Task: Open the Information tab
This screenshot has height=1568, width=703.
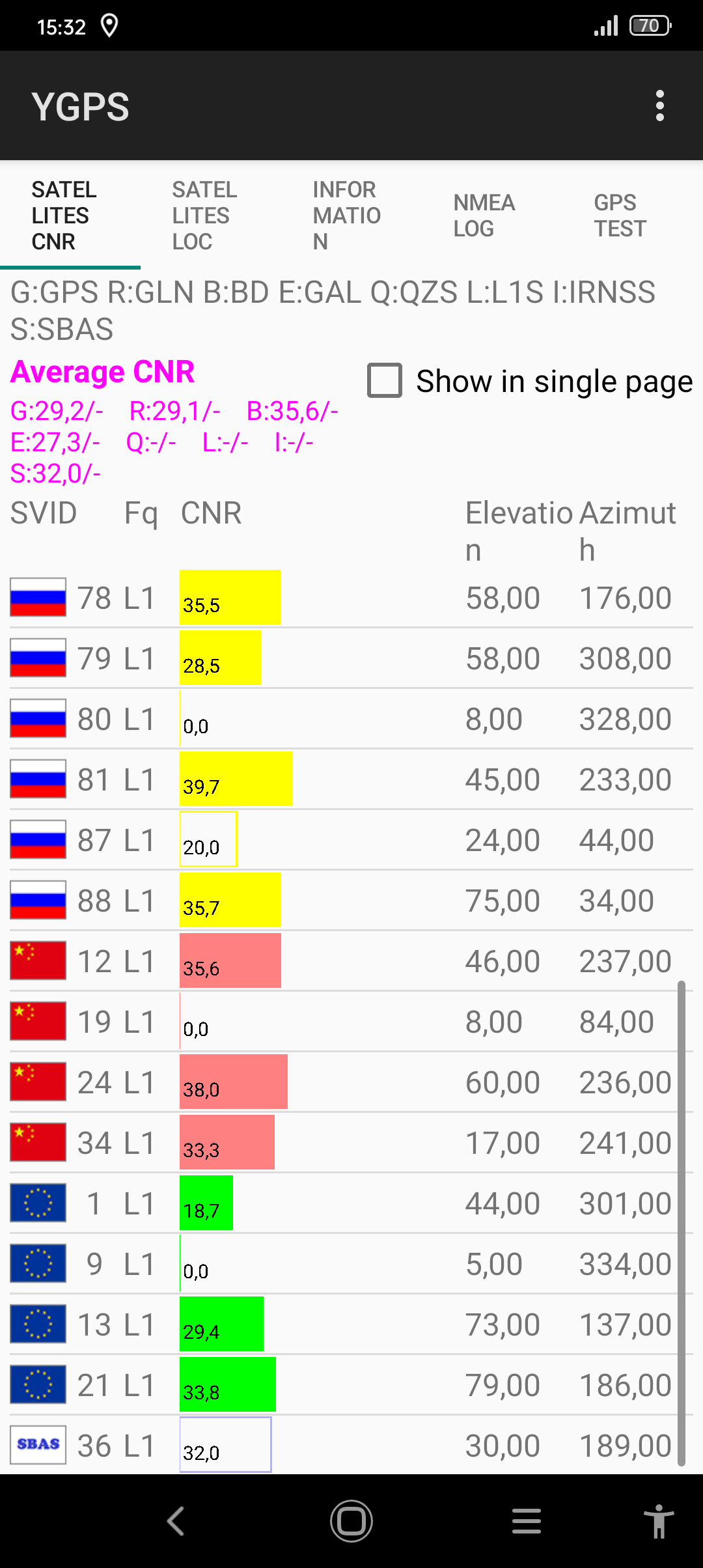Action: (346, 216)
